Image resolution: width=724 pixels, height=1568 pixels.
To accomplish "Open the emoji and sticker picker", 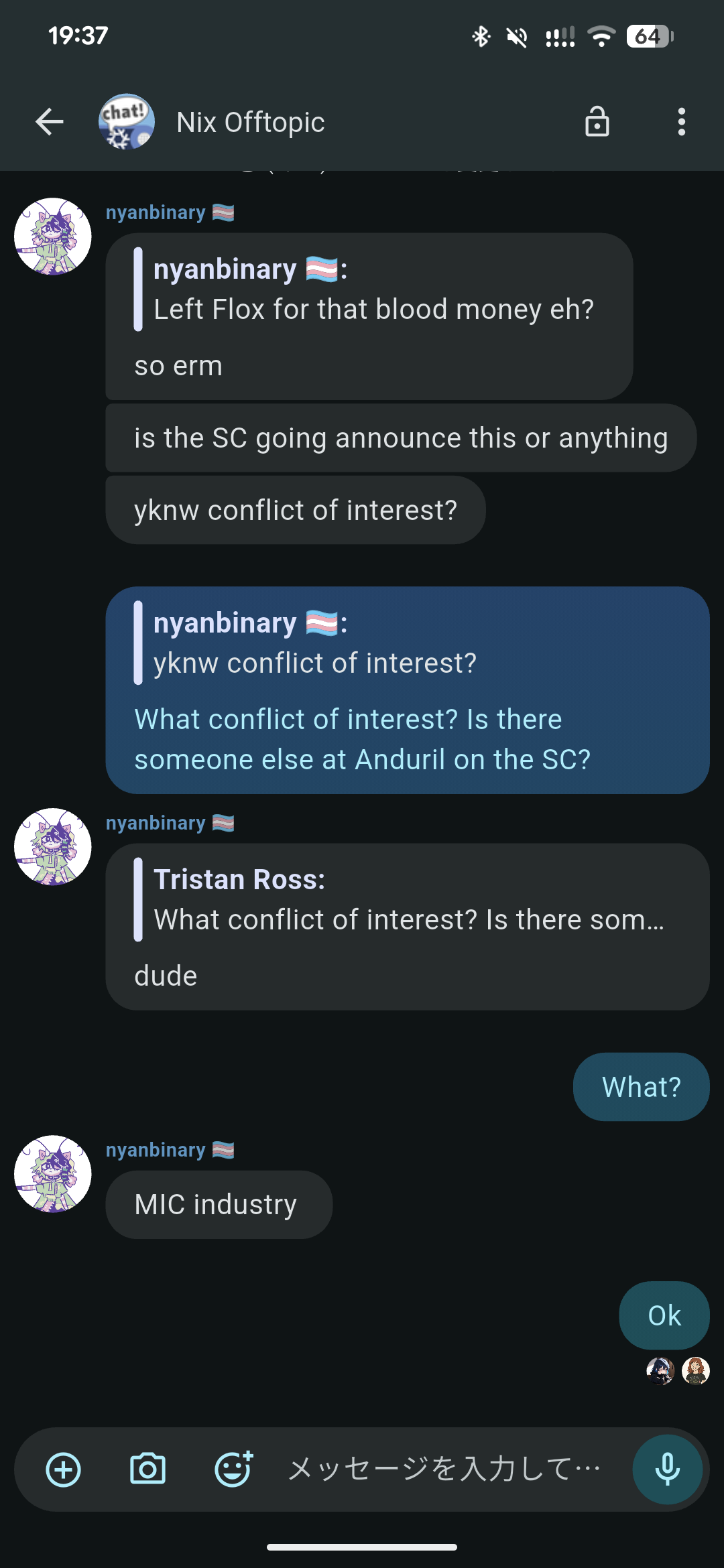I will [x=233, y=1469].
